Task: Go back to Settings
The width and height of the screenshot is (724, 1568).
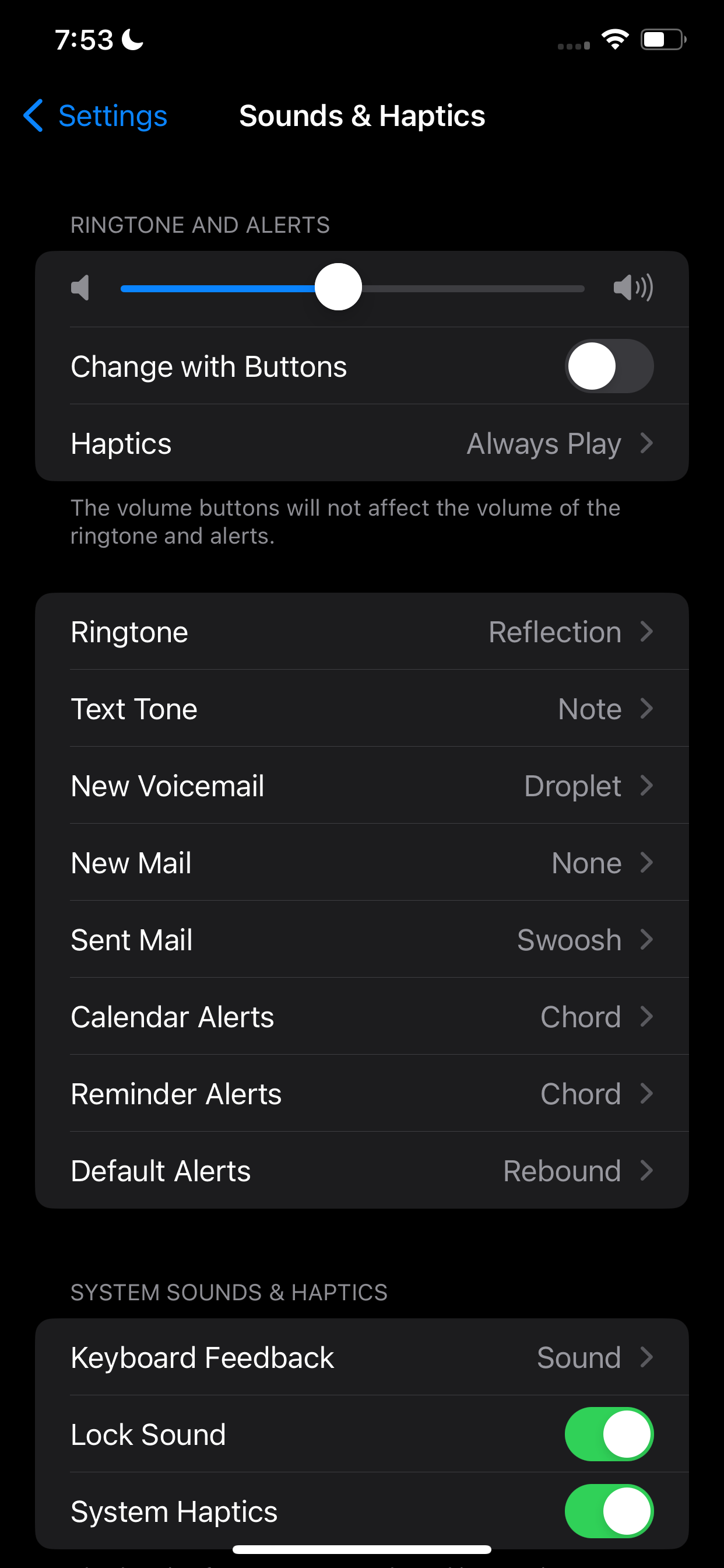Action: (96, 116)
